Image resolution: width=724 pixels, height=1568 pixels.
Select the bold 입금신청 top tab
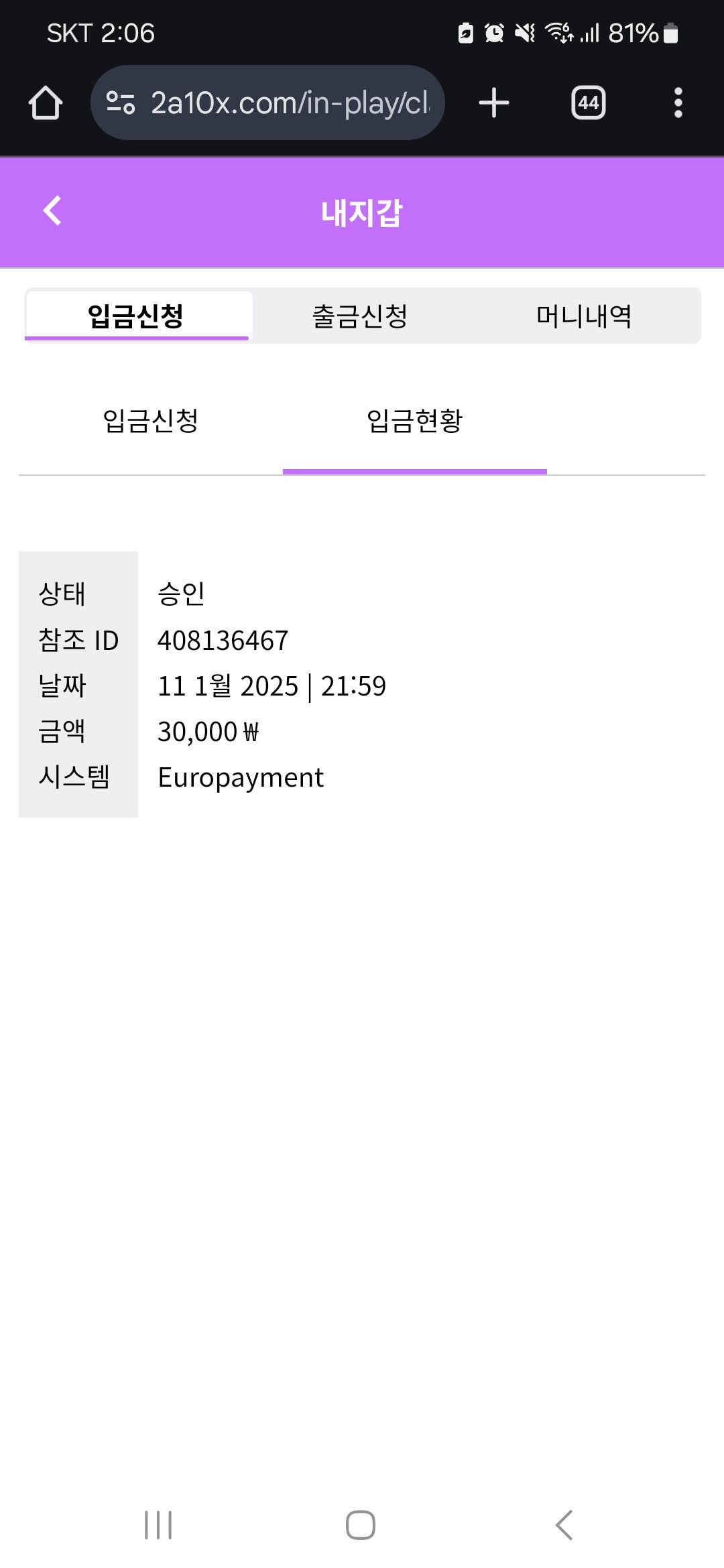pyautogui.click(x=136, y=316)
